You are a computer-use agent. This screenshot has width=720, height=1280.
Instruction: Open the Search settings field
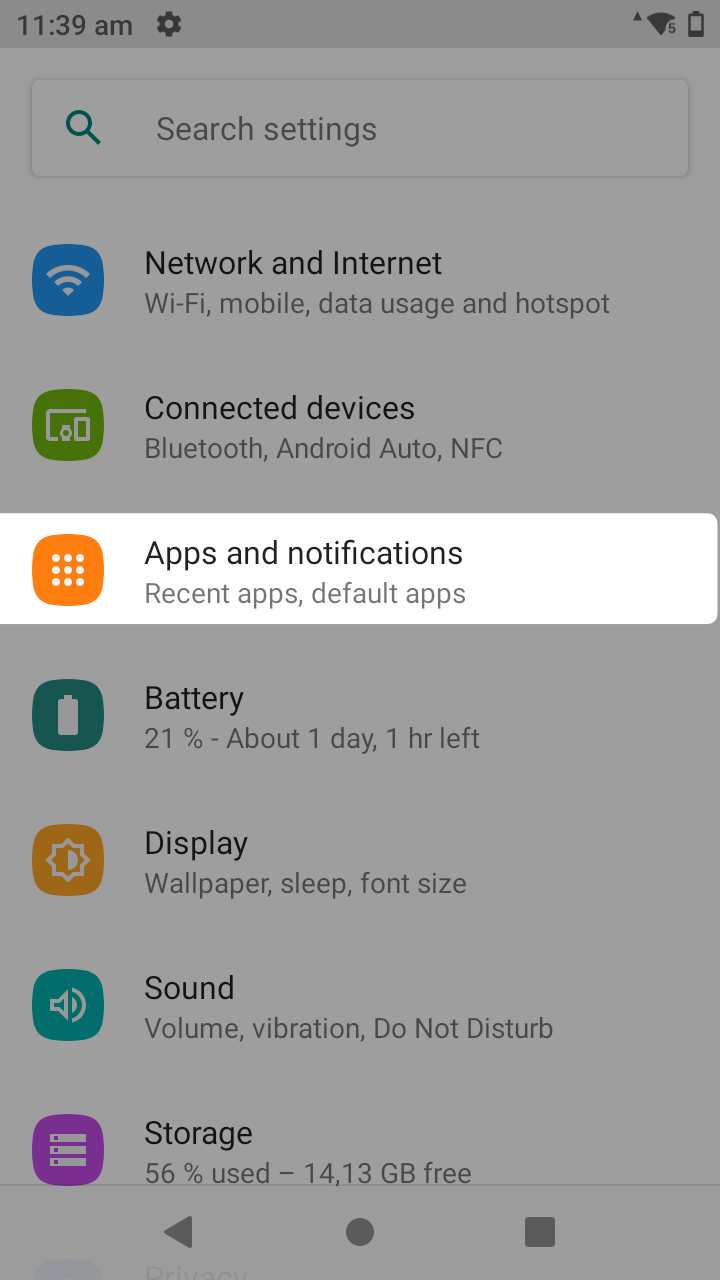click(x=360, y=129)
